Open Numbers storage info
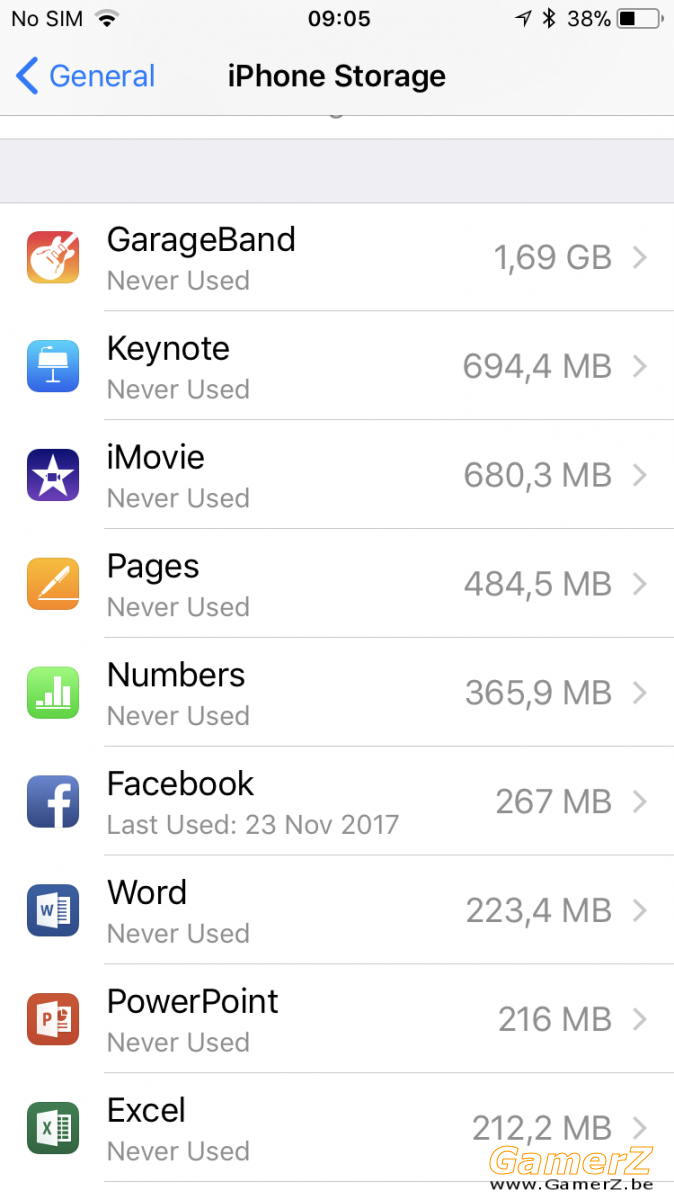 click(x=337, y=693)
